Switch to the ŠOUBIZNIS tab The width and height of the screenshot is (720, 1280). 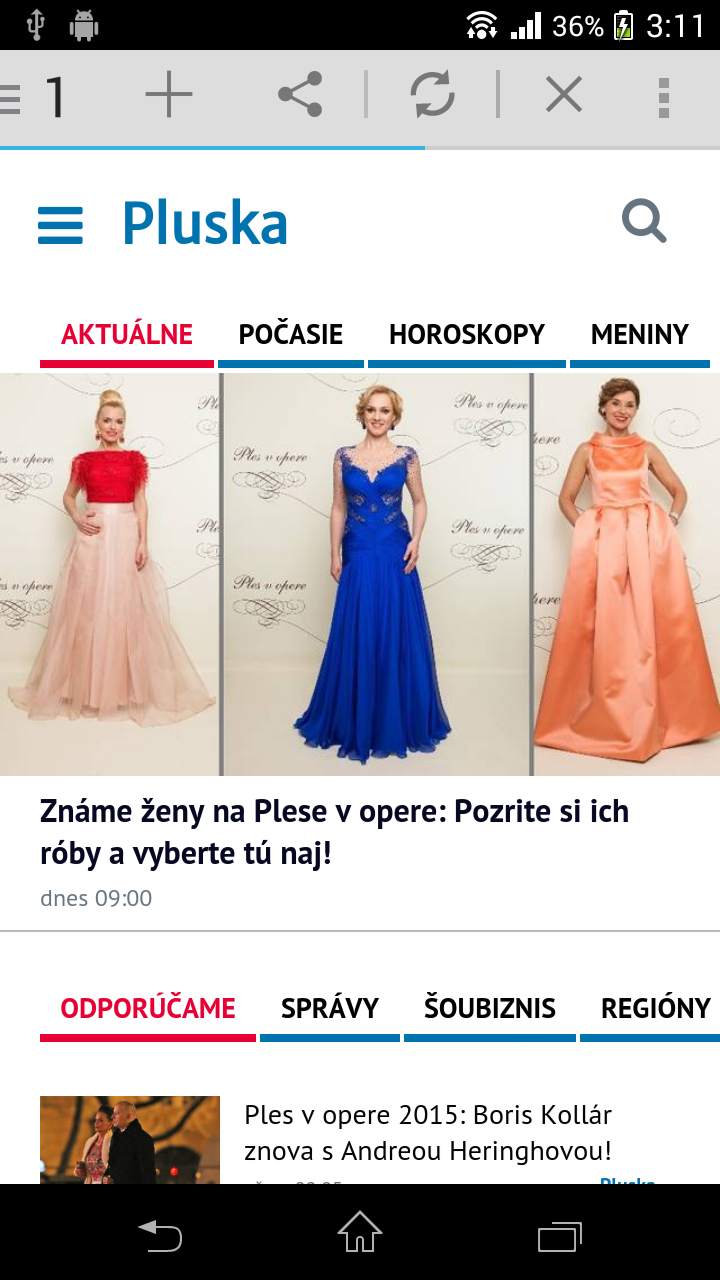[x=489, y=1008]
